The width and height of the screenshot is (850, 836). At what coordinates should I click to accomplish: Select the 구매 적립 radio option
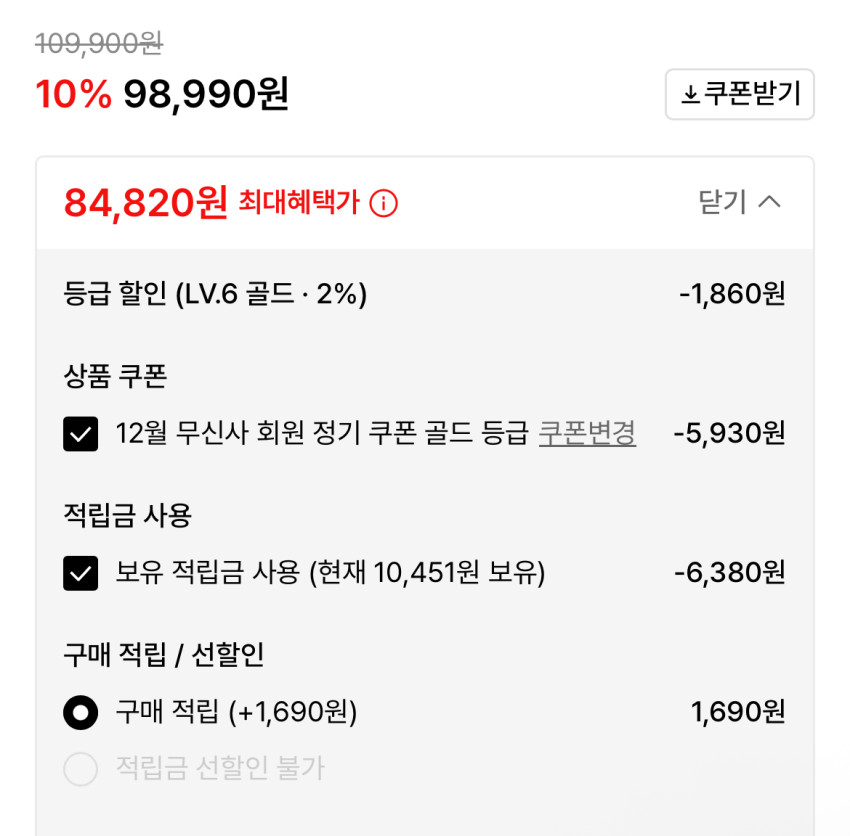(x=80, y=712)
